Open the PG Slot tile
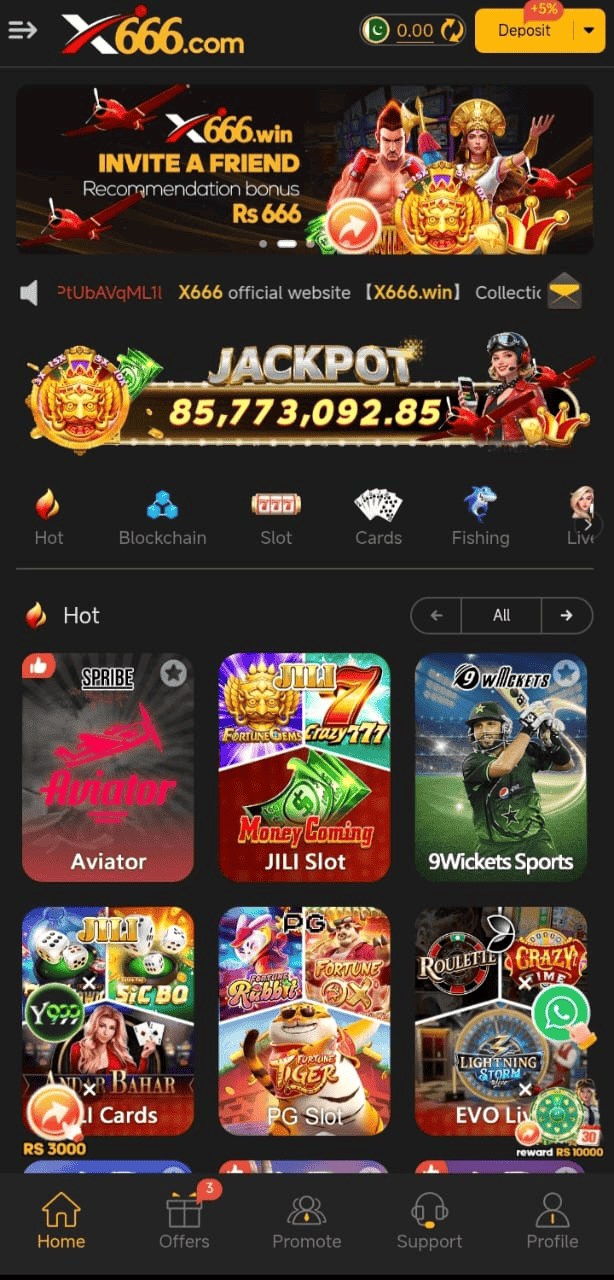Viewport: 614px width, 1280px height. click(x=304, y=1021)
